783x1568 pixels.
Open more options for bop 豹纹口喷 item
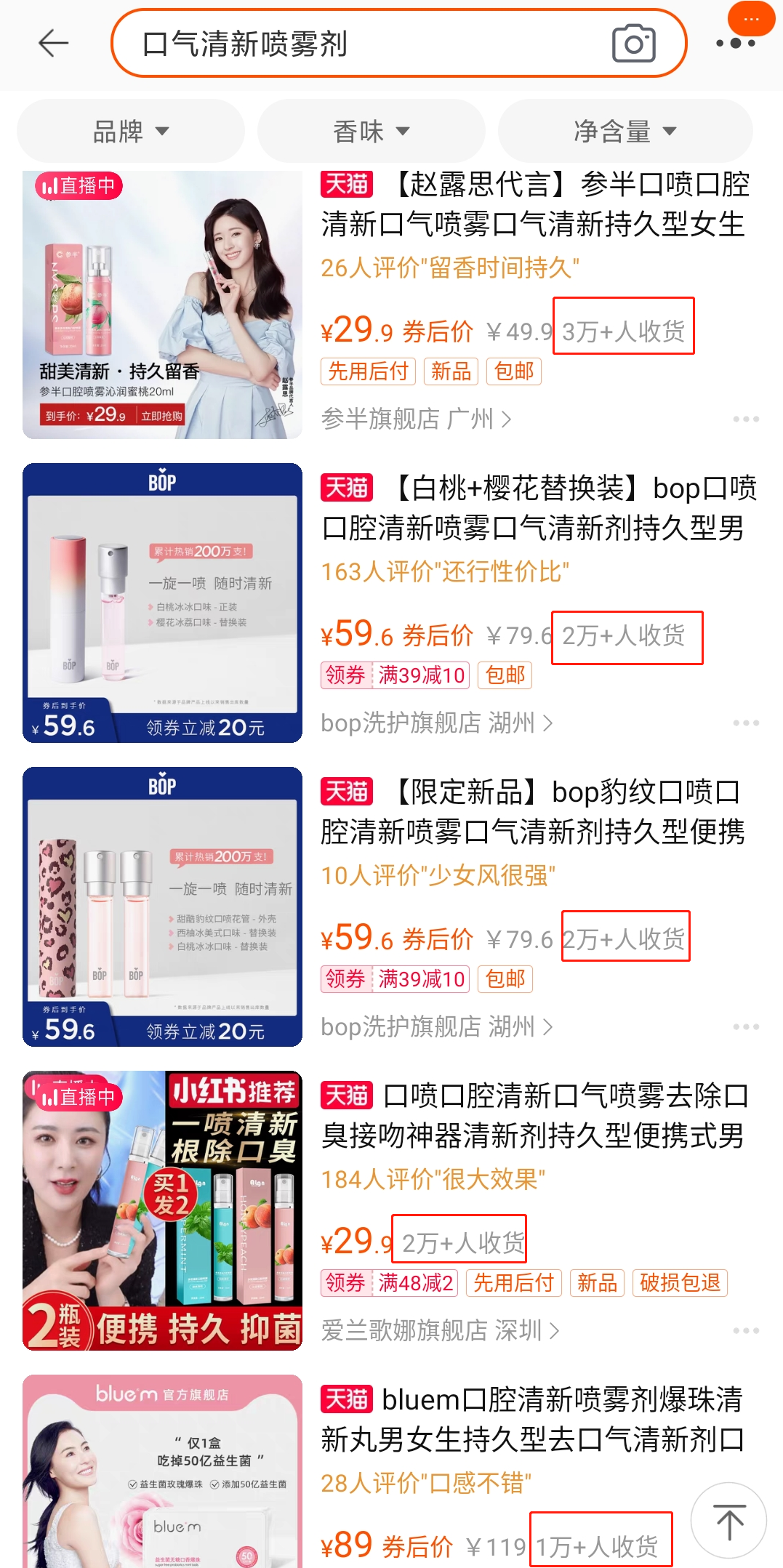746,1027
